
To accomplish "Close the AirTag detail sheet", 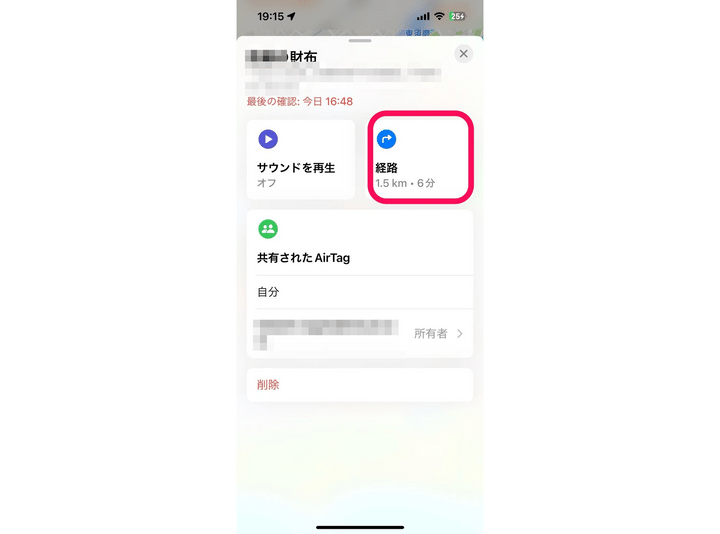I will [463, 54].
